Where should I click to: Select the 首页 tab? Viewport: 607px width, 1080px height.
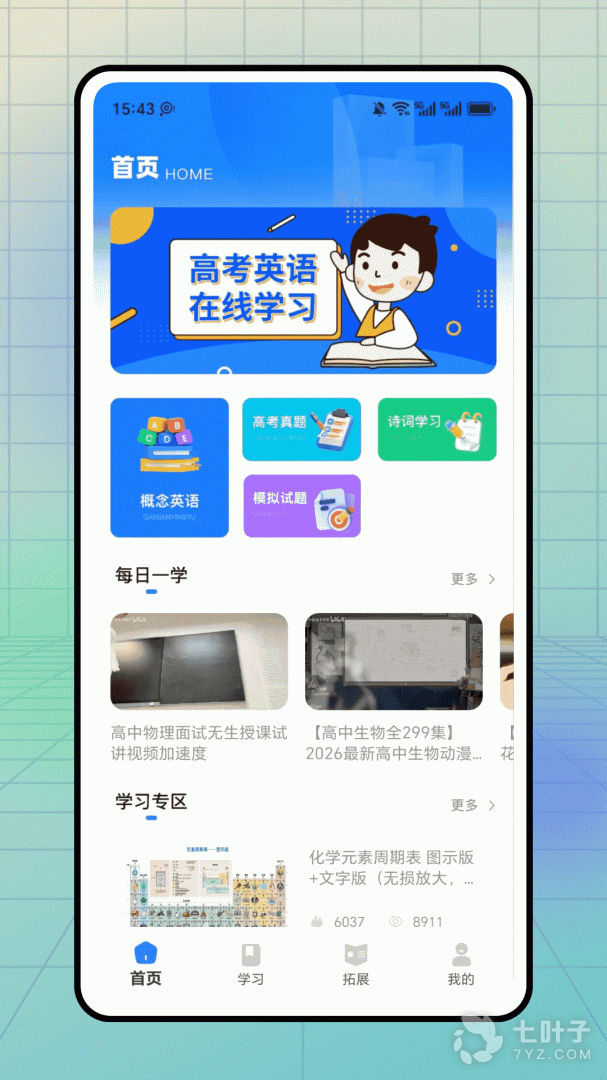click(x=146, y=965)
